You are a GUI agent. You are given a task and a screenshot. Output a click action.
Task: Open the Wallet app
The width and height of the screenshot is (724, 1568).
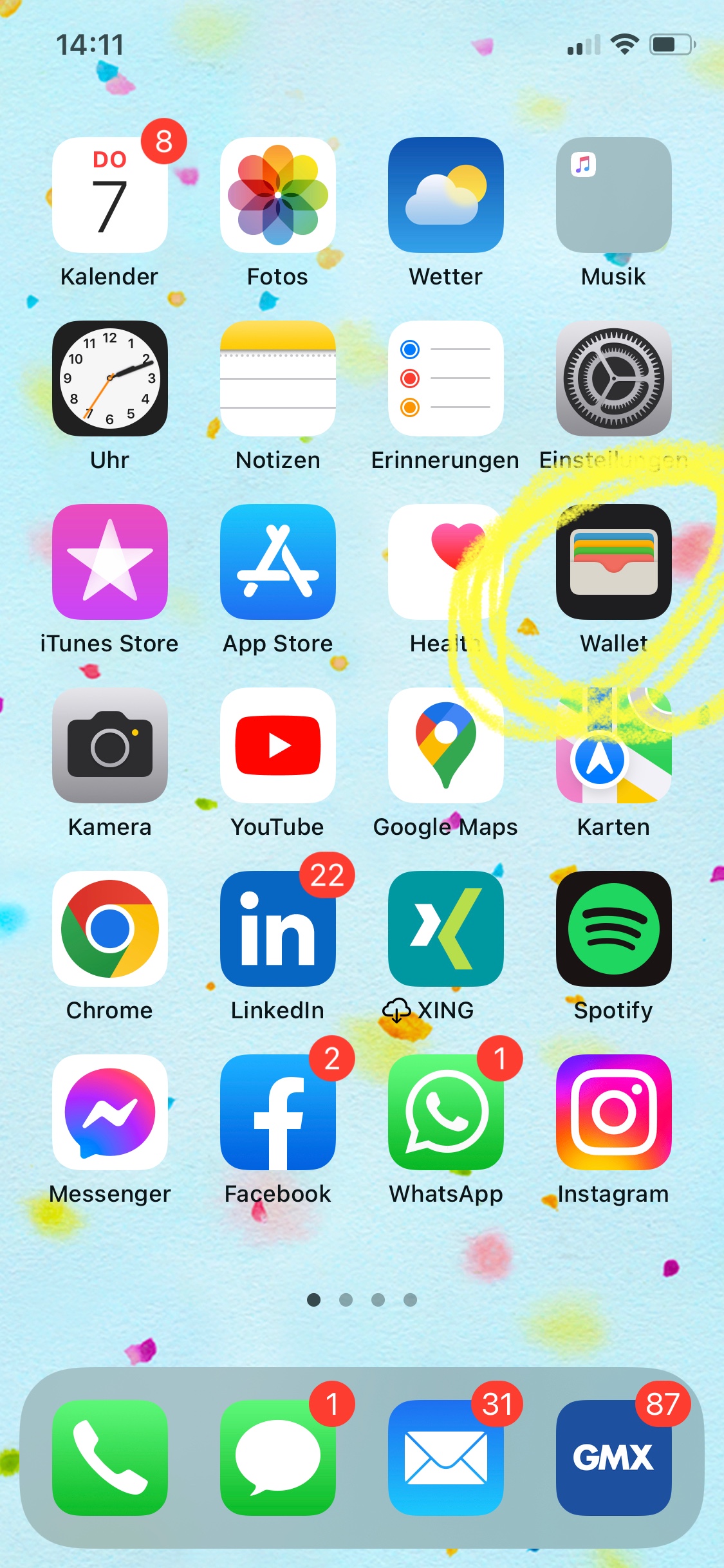pos(613,562)
